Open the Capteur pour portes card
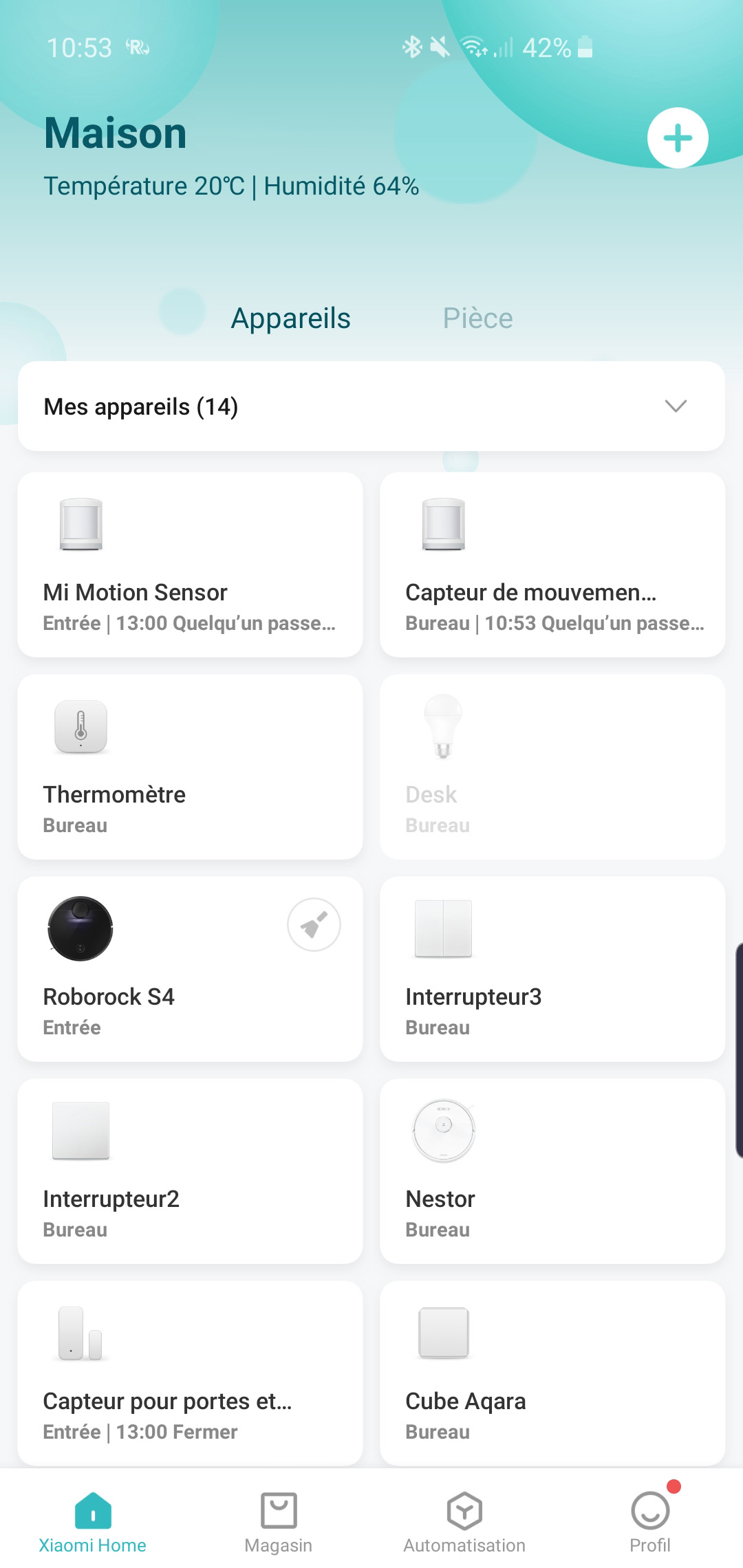 190,1373
